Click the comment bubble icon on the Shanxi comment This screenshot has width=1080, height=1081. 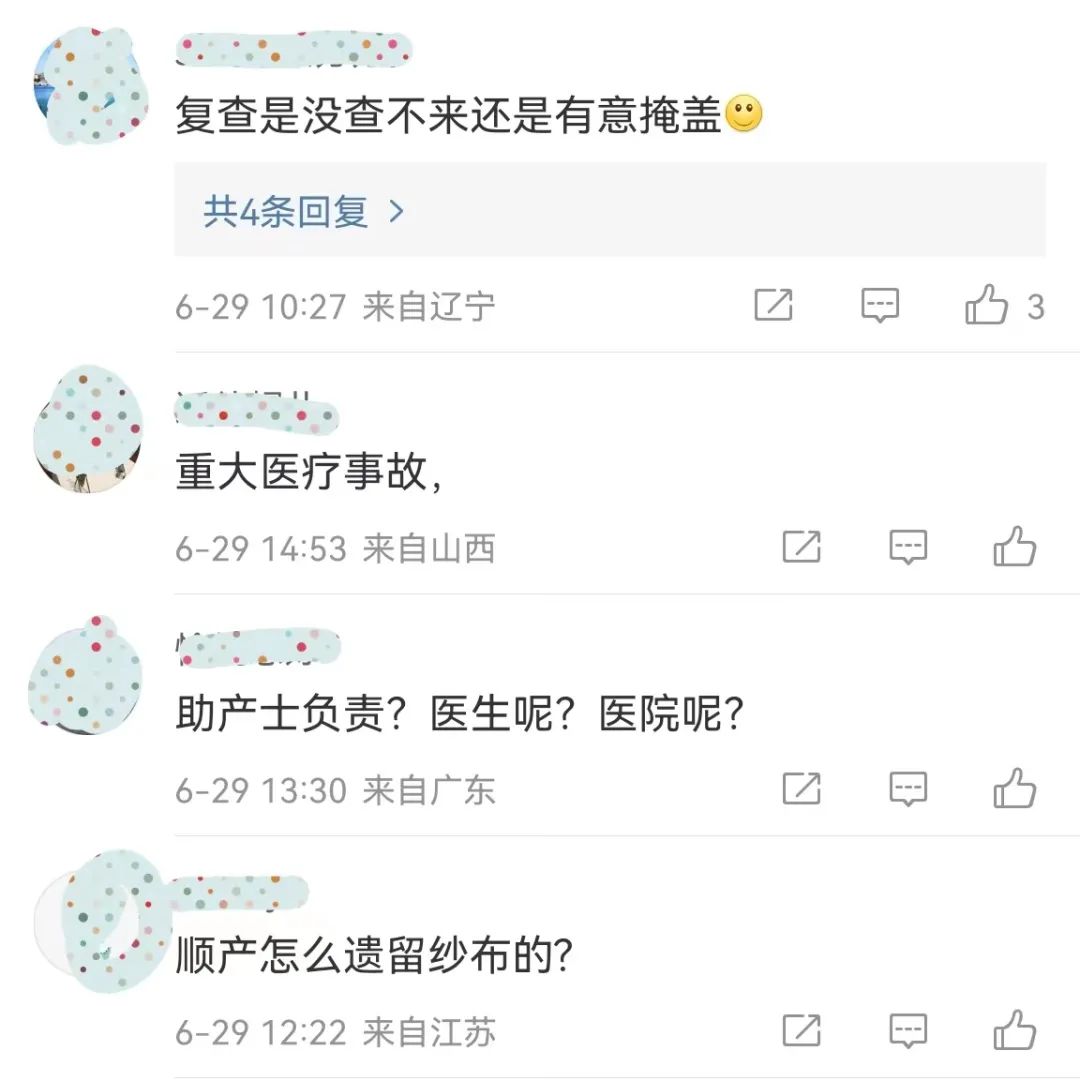tap(908, 547)
